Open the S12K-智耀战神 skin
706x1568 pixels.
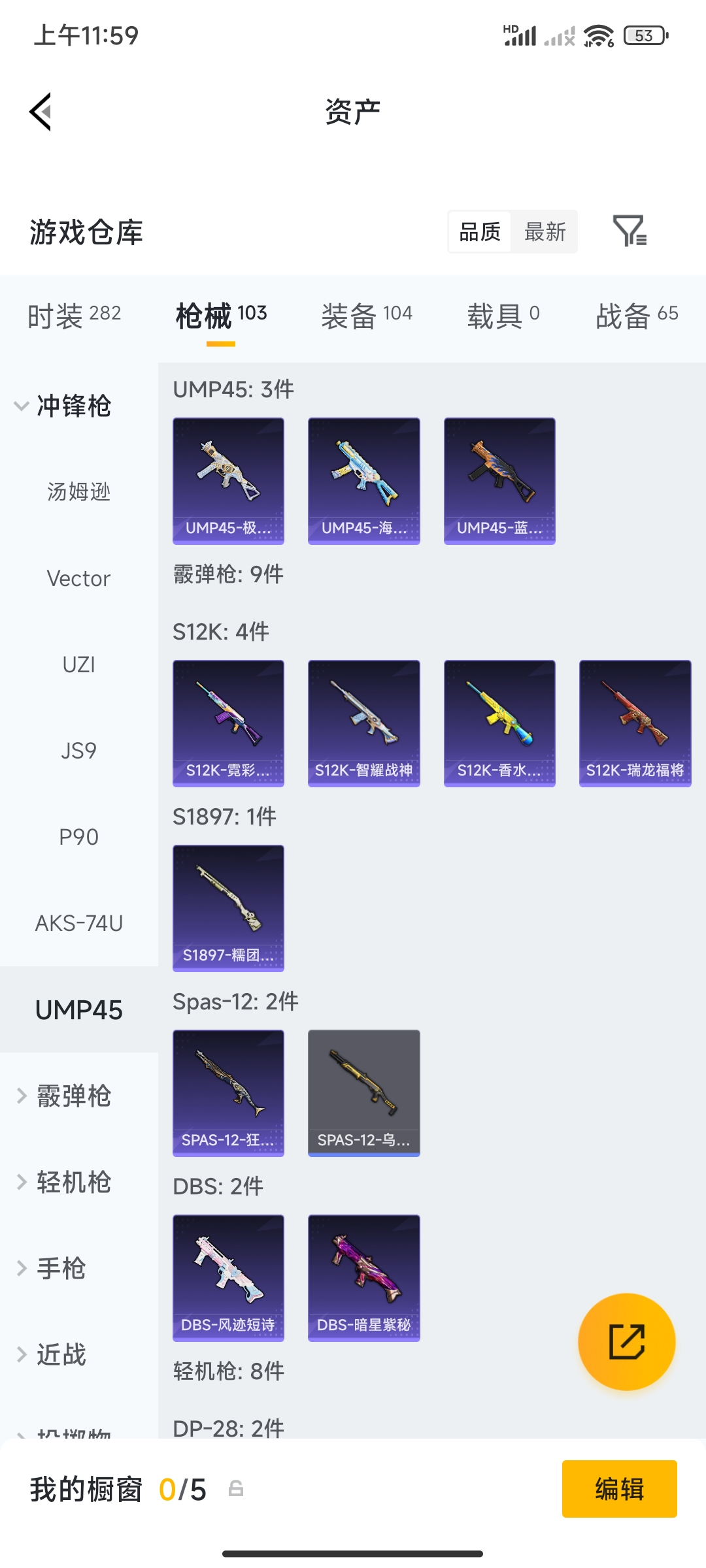pos(363,723)
